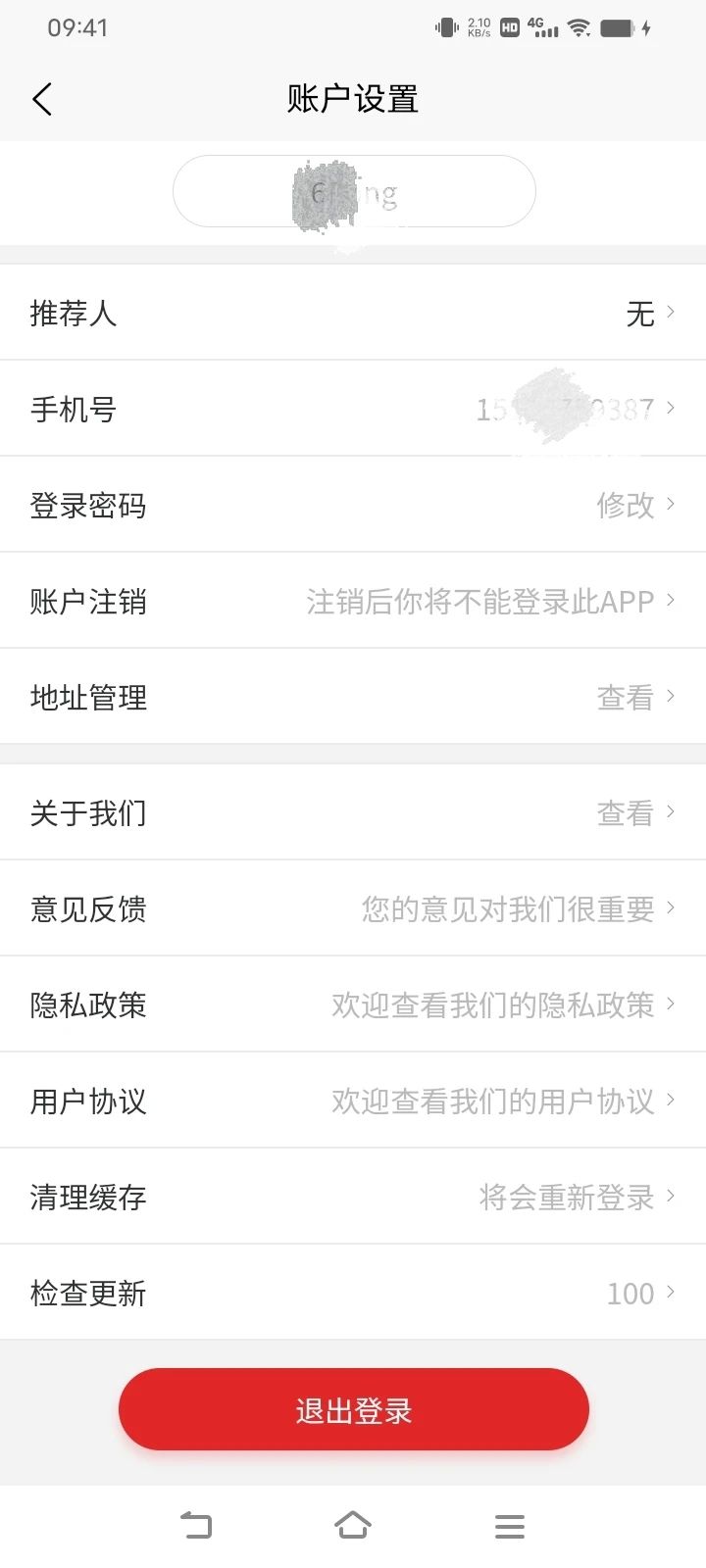Change password via 登录密码
Viewport: 706px width, 1568px height.
tap(353, 505)
